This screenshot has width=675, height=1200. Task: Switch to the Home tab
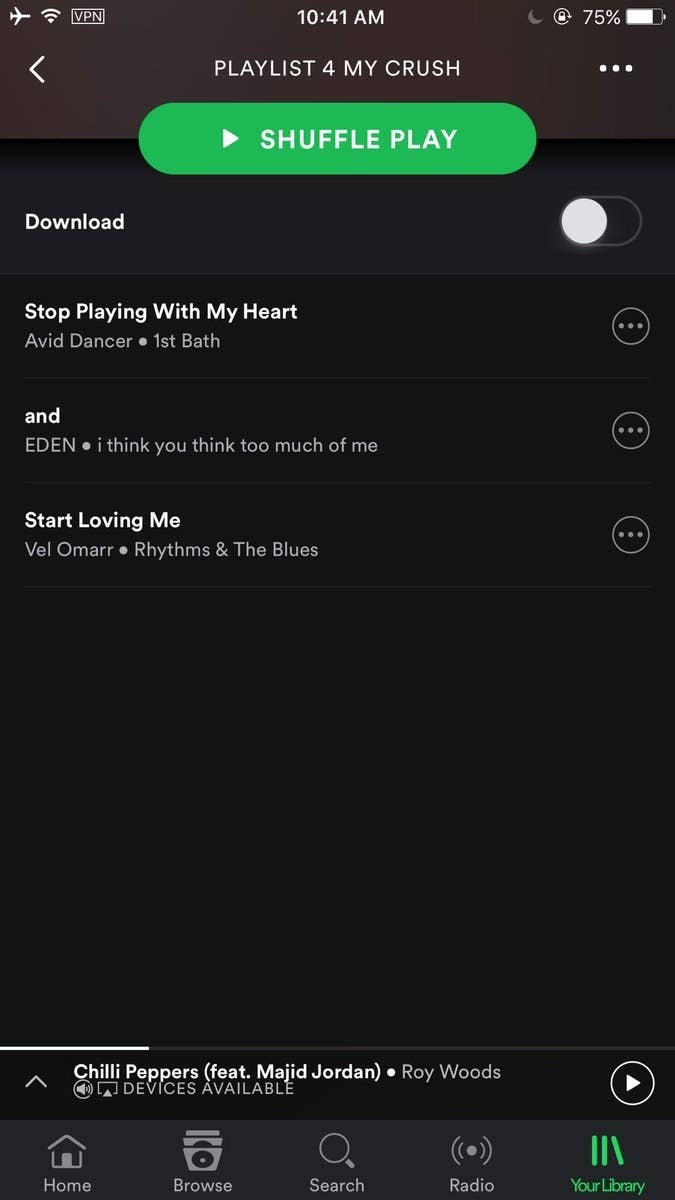point(67,1162)
